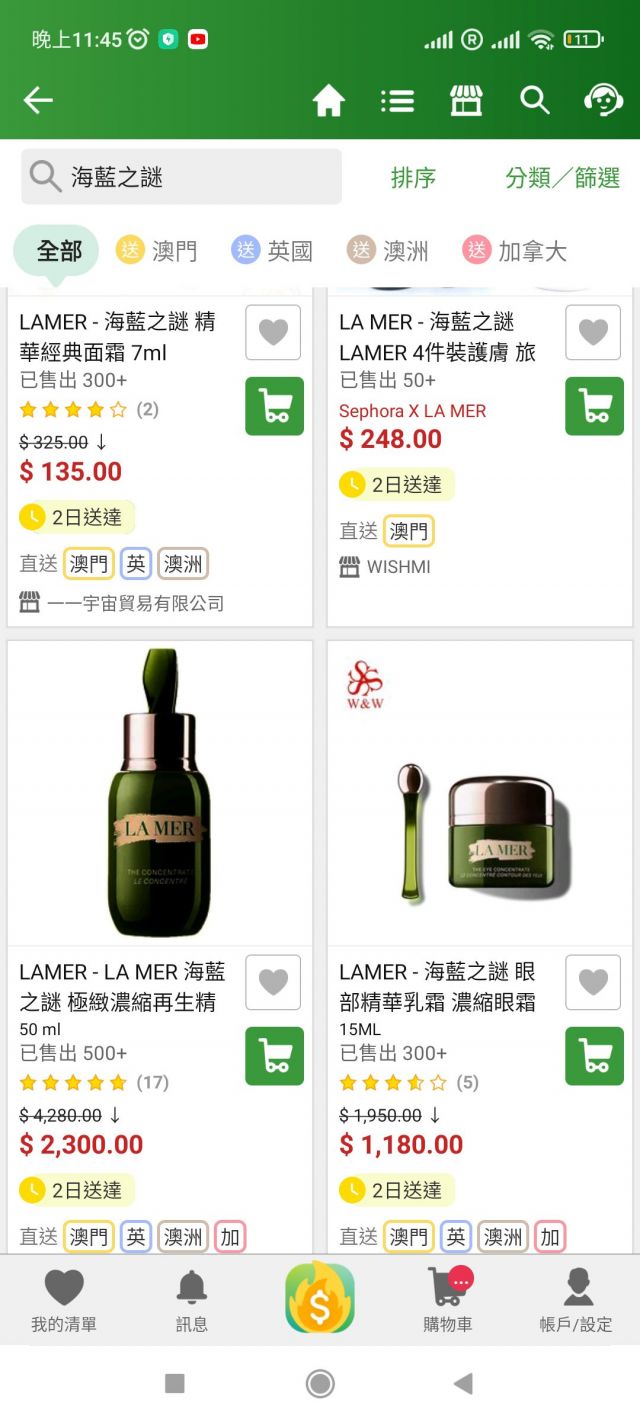
Task: Open 帳戶/設定 tab
Action: [577, 1298]
